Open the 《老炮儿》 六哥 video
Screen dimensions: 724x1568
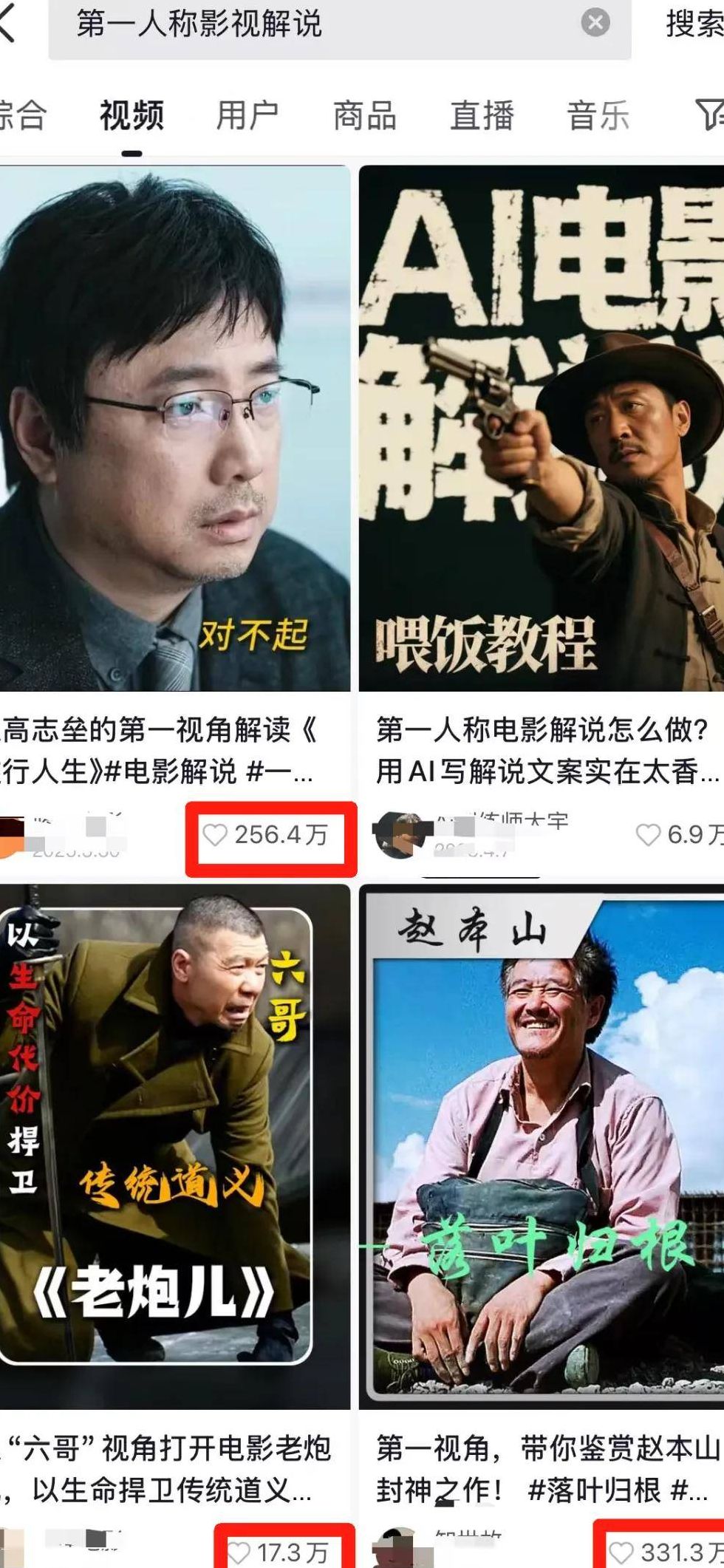(x=174, y=1145)
